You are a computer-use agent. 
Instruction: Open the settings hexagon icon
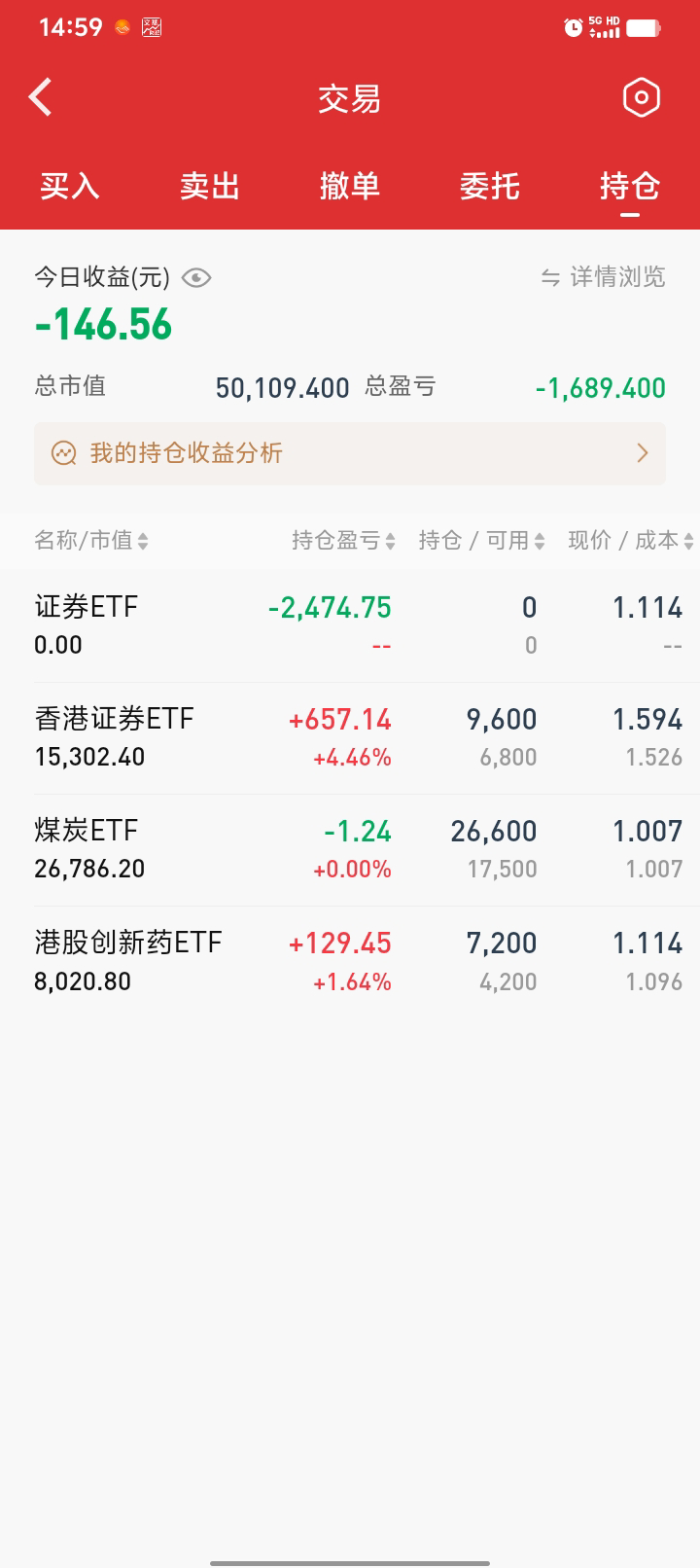click(x=641, y=98)
